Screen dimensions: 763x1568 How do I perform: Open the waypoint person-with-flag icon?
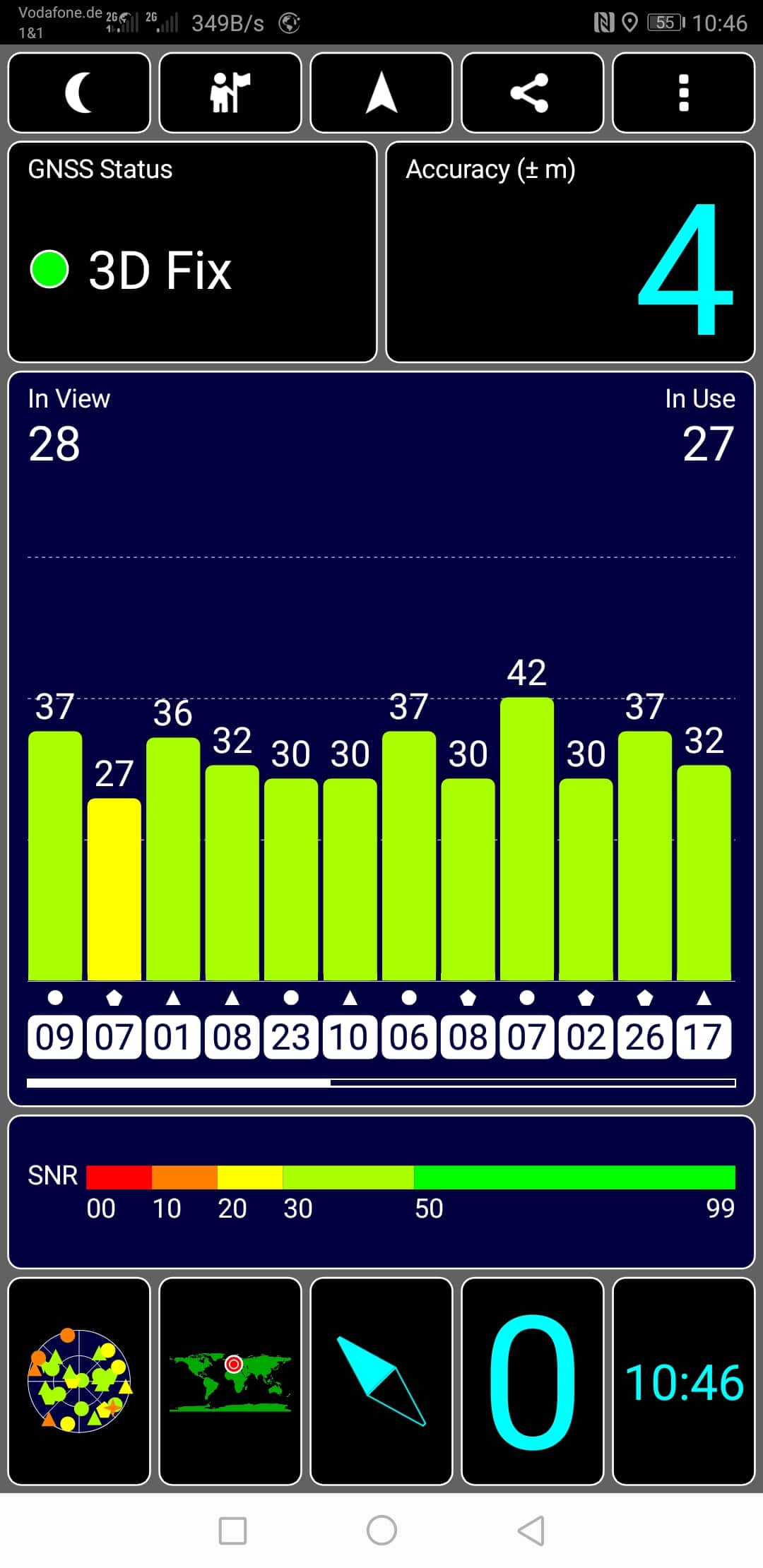pos(230,93)
